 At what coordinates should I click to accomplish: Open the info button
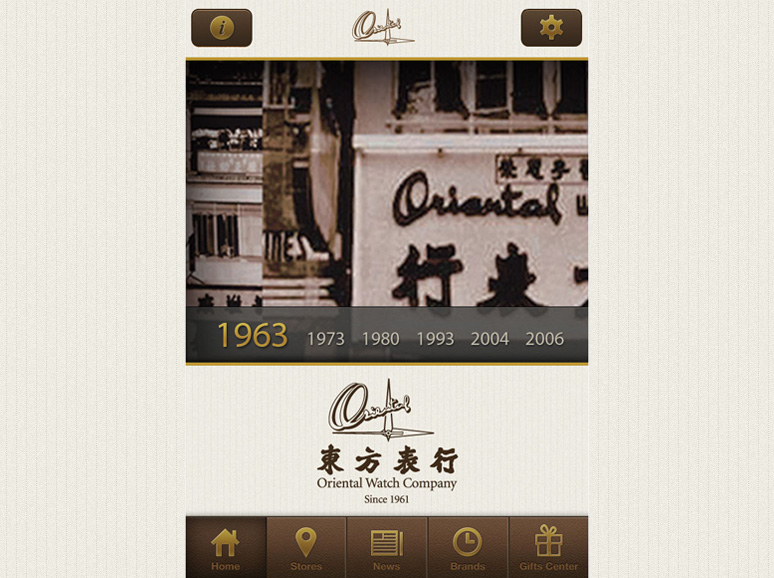221,28
